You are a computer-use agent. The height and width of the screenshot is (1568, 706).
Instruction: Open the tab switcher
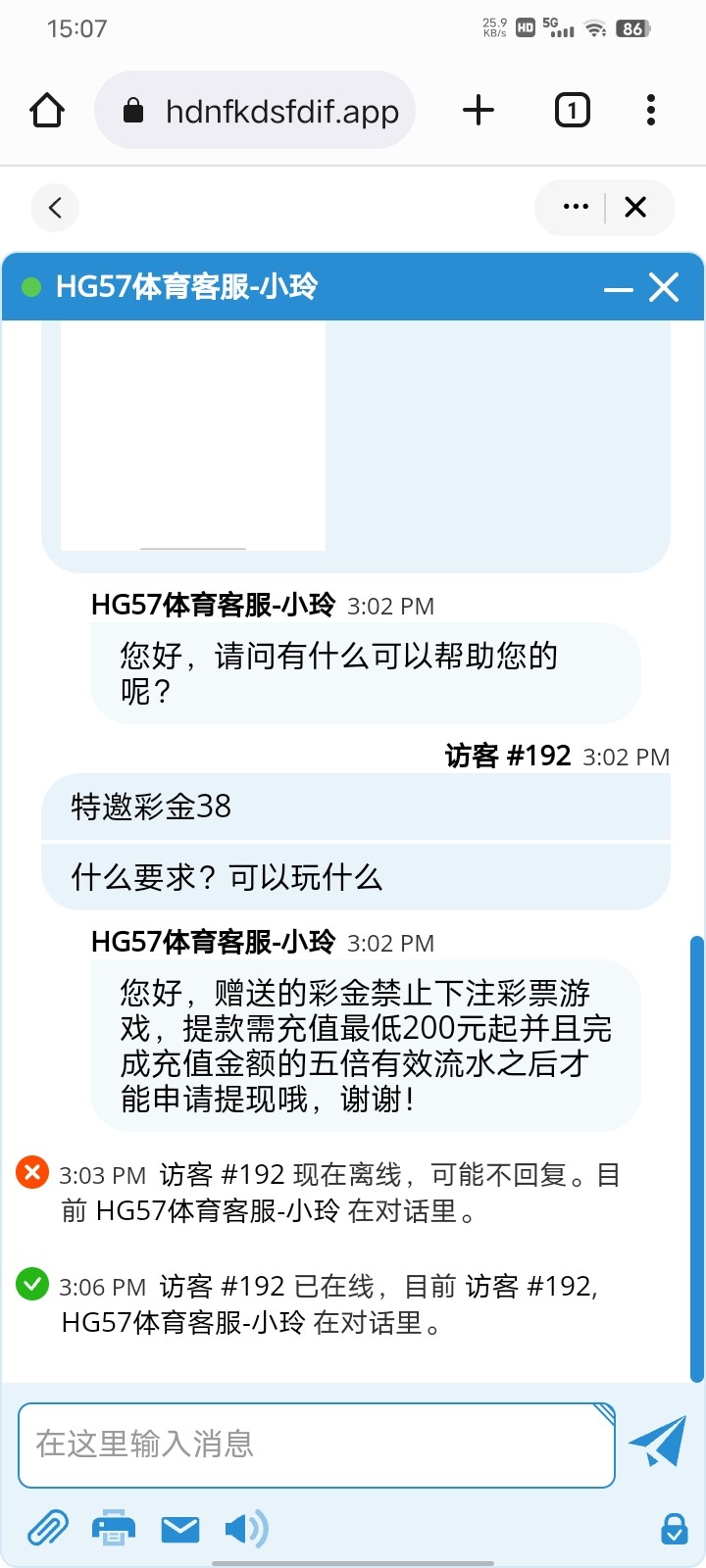[572, 111]
